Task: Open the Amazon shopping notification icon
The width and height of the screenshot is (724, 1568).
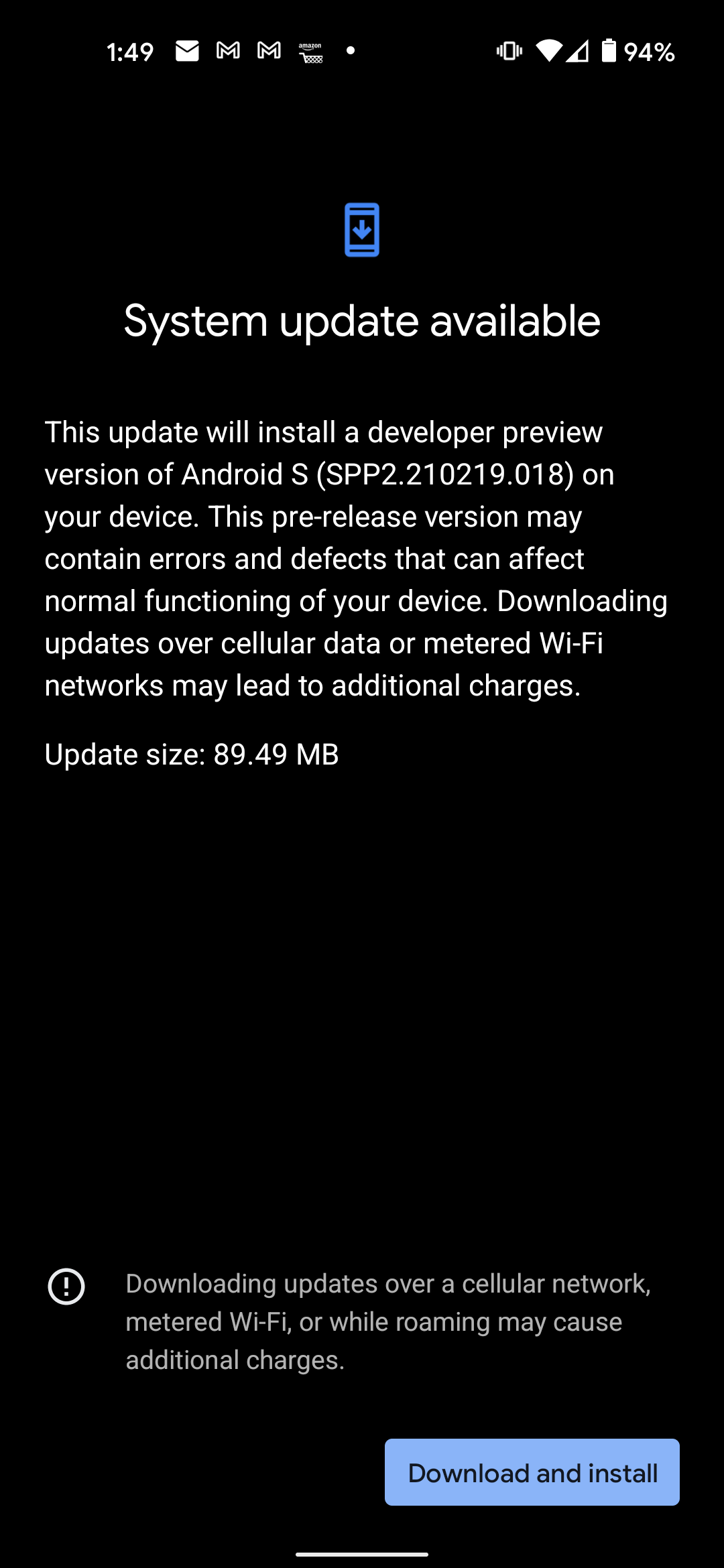Action: (309, 50)
